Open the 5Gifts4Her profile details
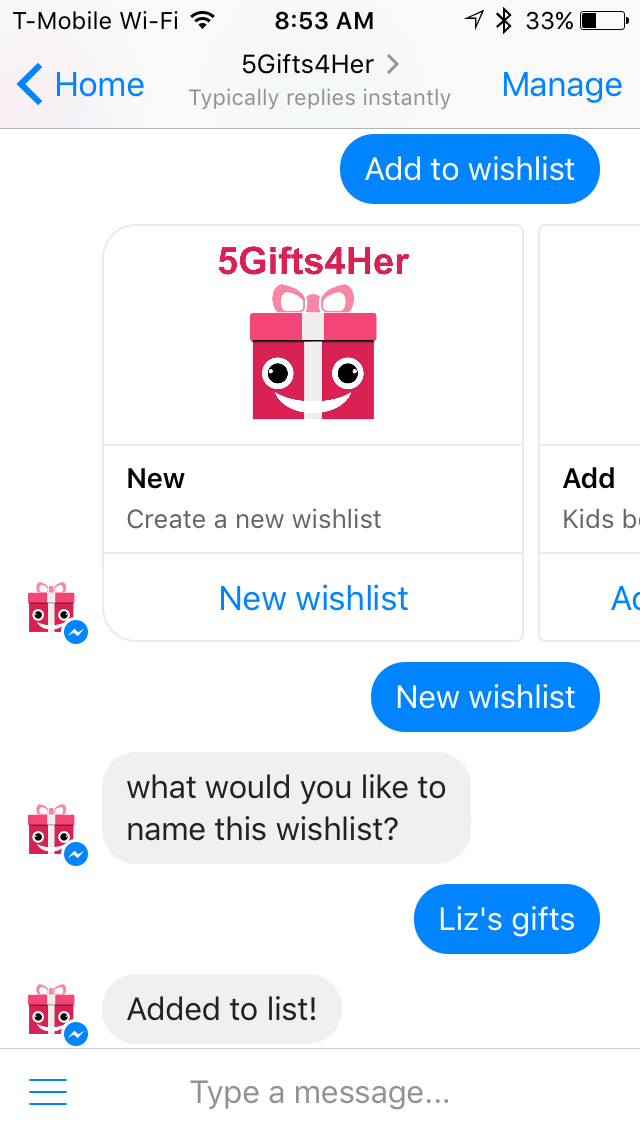This screenshot has width=640, height=1136. pos(320,66)
